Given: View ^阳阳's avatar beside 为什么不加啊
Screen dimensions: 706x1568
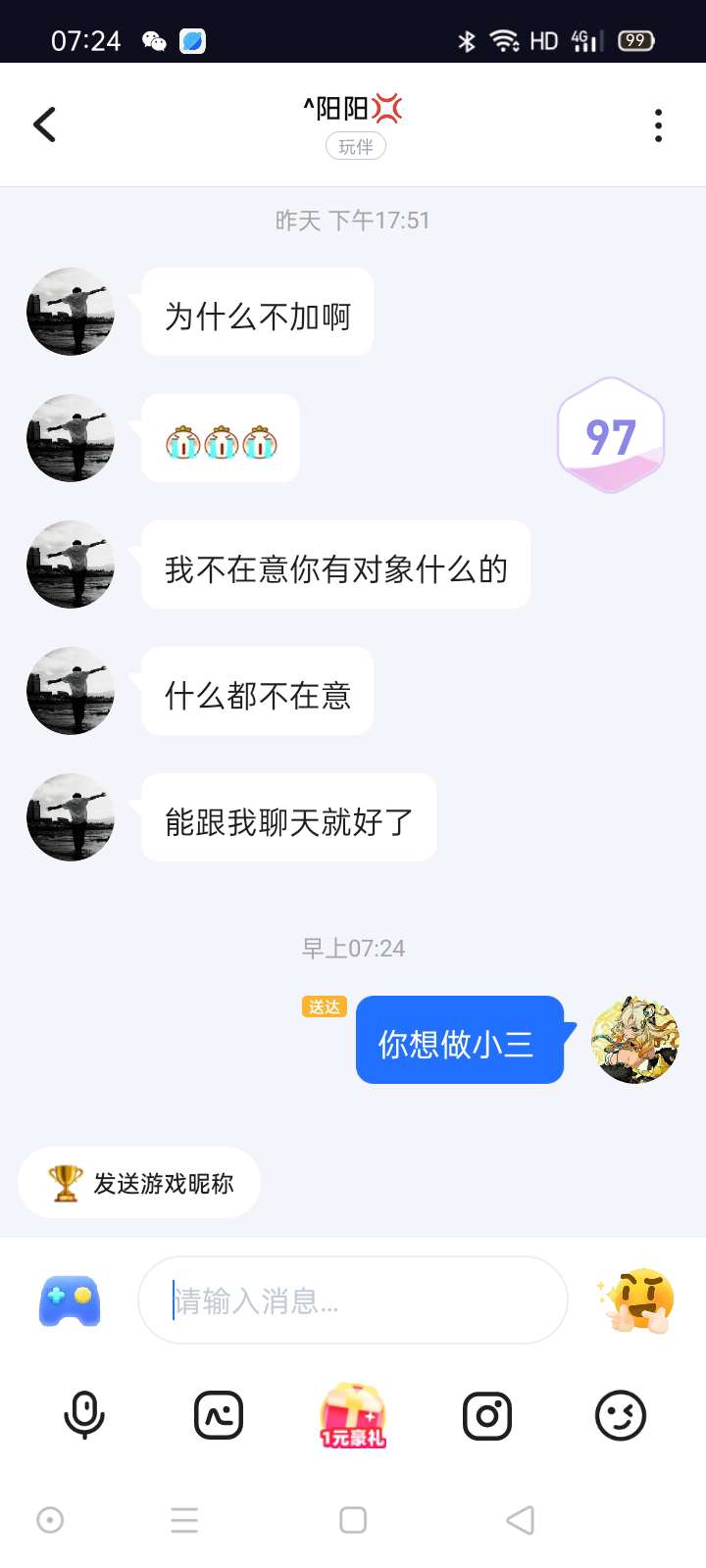Looking at the screenshot, I should click(71, 312).
